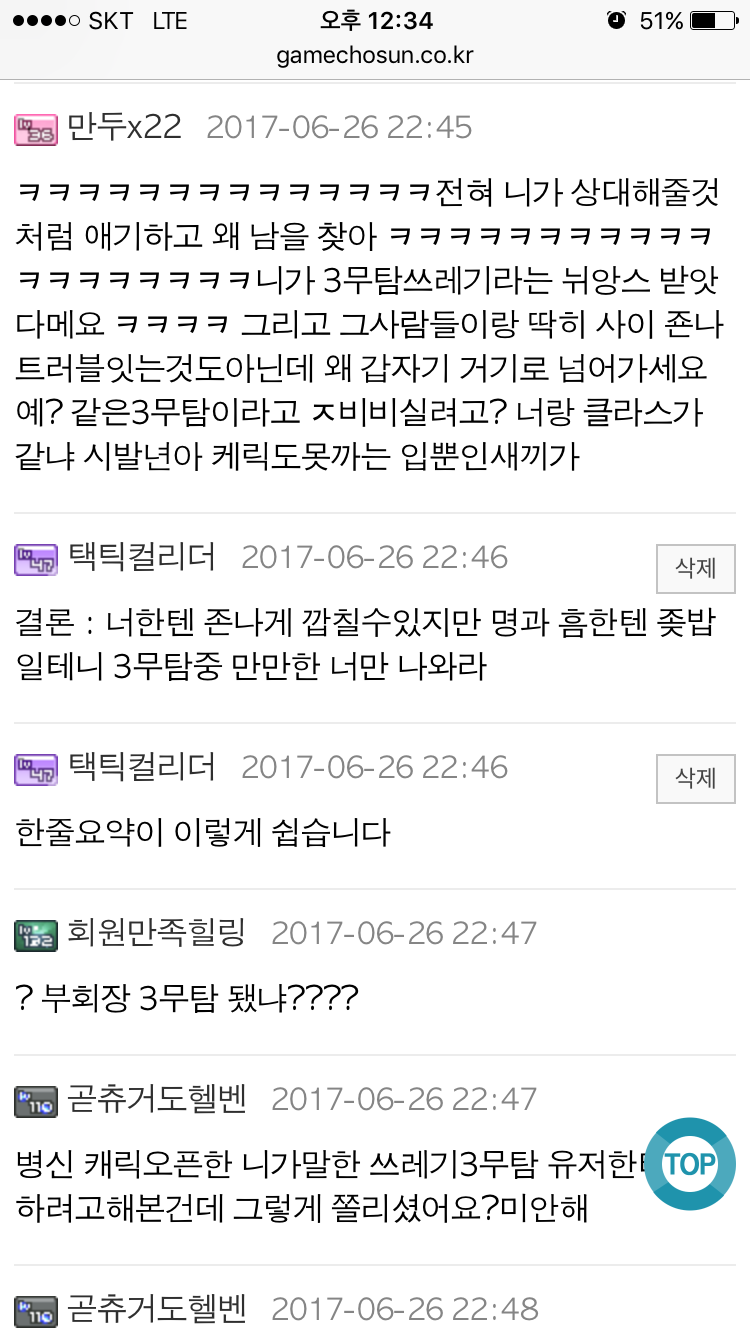This screenshot has width=750, height=1334.
Task: Delete the 한줄요약 comment by 택틱컬리더
Action: click(x=696, y=779)
